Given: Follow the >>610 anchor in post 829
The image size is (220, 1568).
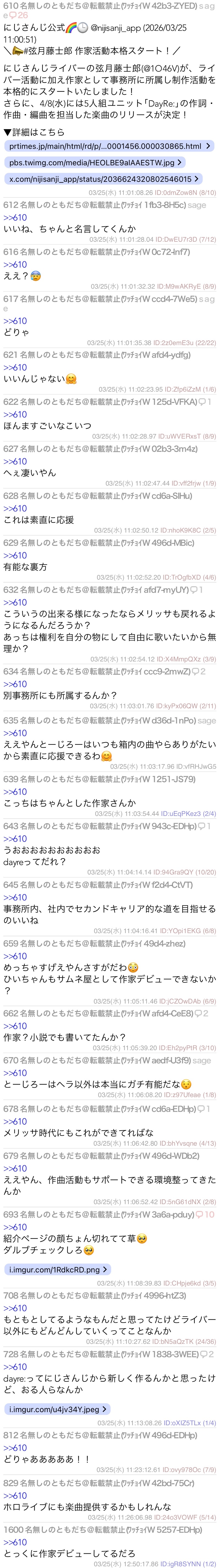Looking at the screenshot, I should 15,1495.
